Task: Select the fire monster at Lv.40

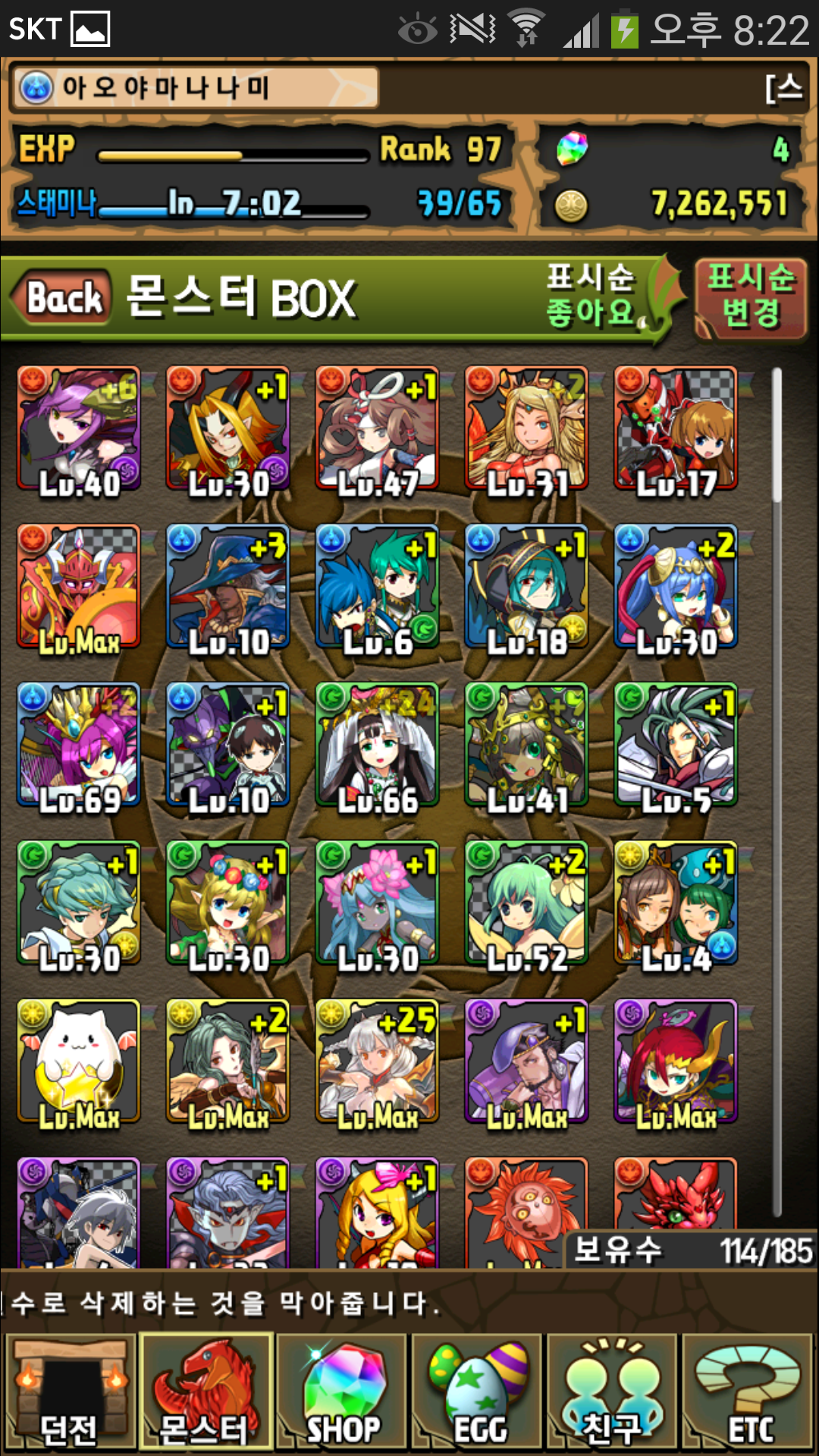Action: pyautogui.click(x=79, y=429)
